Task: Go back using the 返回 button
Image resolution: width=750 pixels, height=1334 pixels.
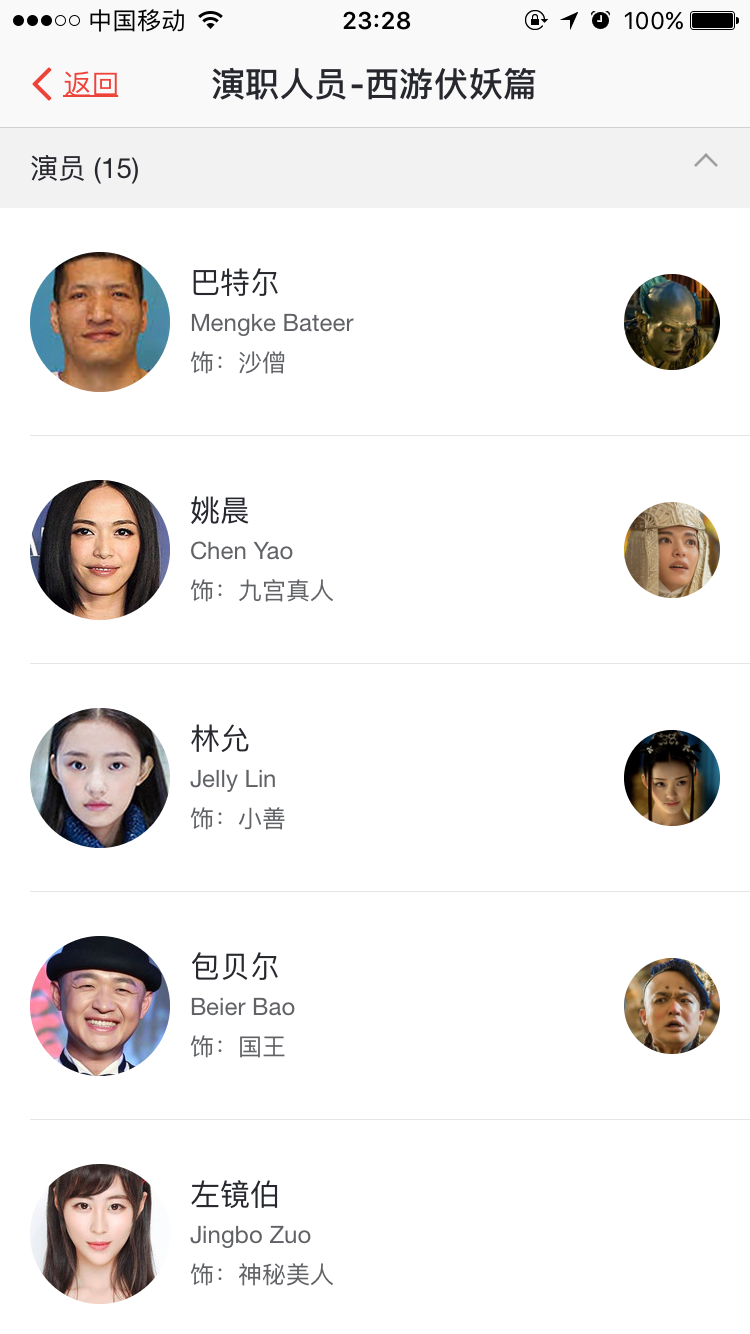Action: 76,85
